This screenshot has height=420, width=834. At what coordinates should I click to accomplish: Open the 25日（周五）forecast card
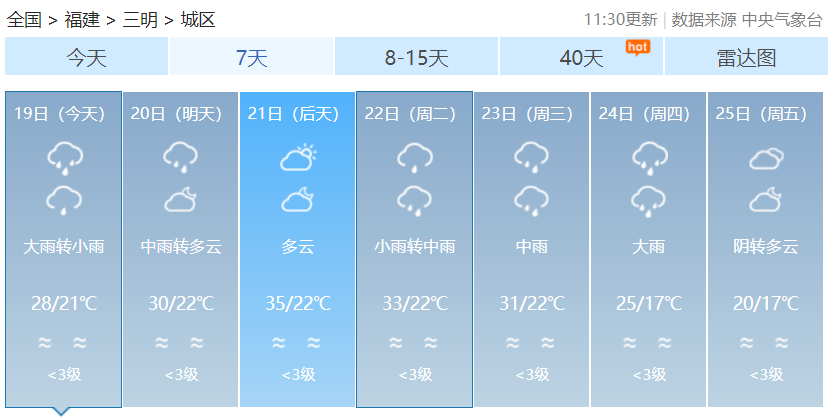765,250
